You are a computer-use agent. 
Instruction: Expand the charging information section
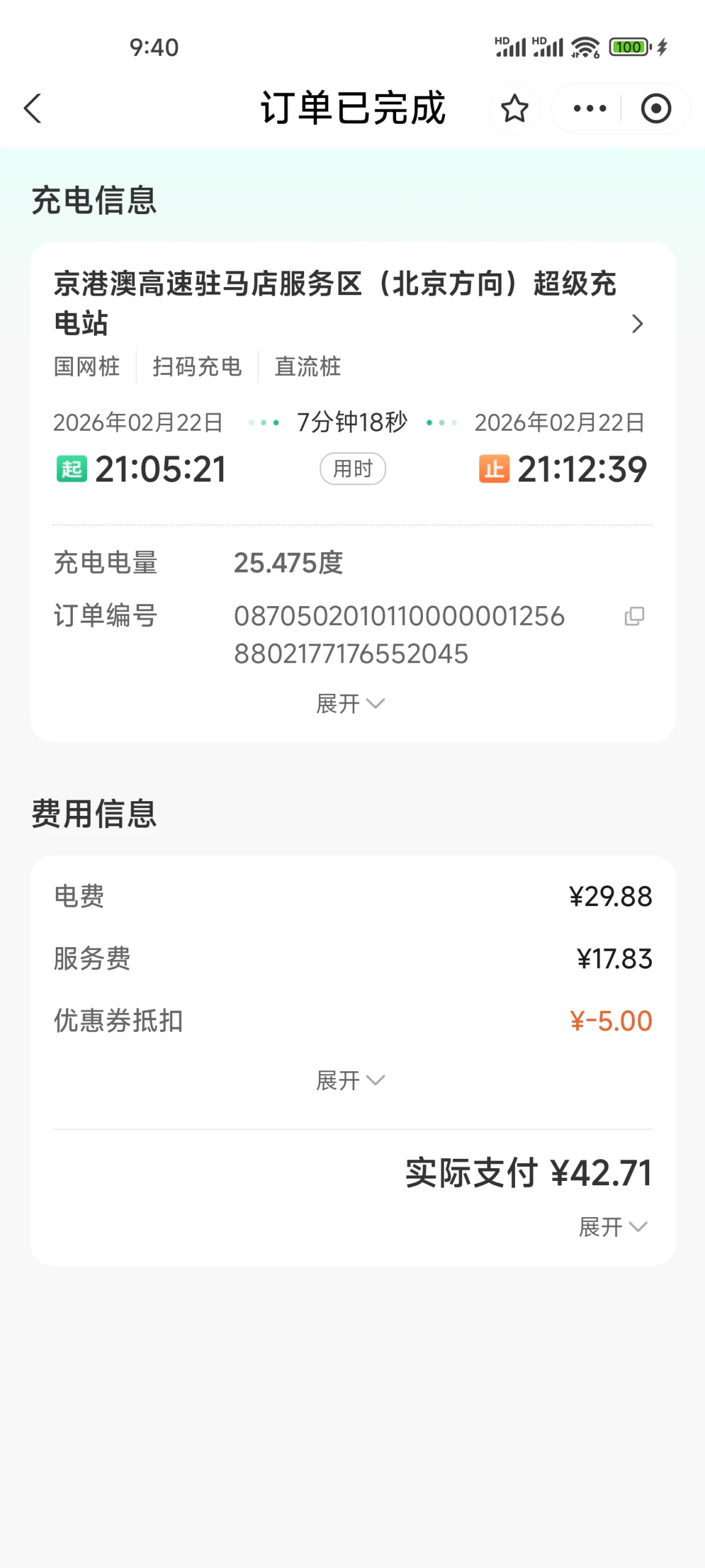pos(350,704)
